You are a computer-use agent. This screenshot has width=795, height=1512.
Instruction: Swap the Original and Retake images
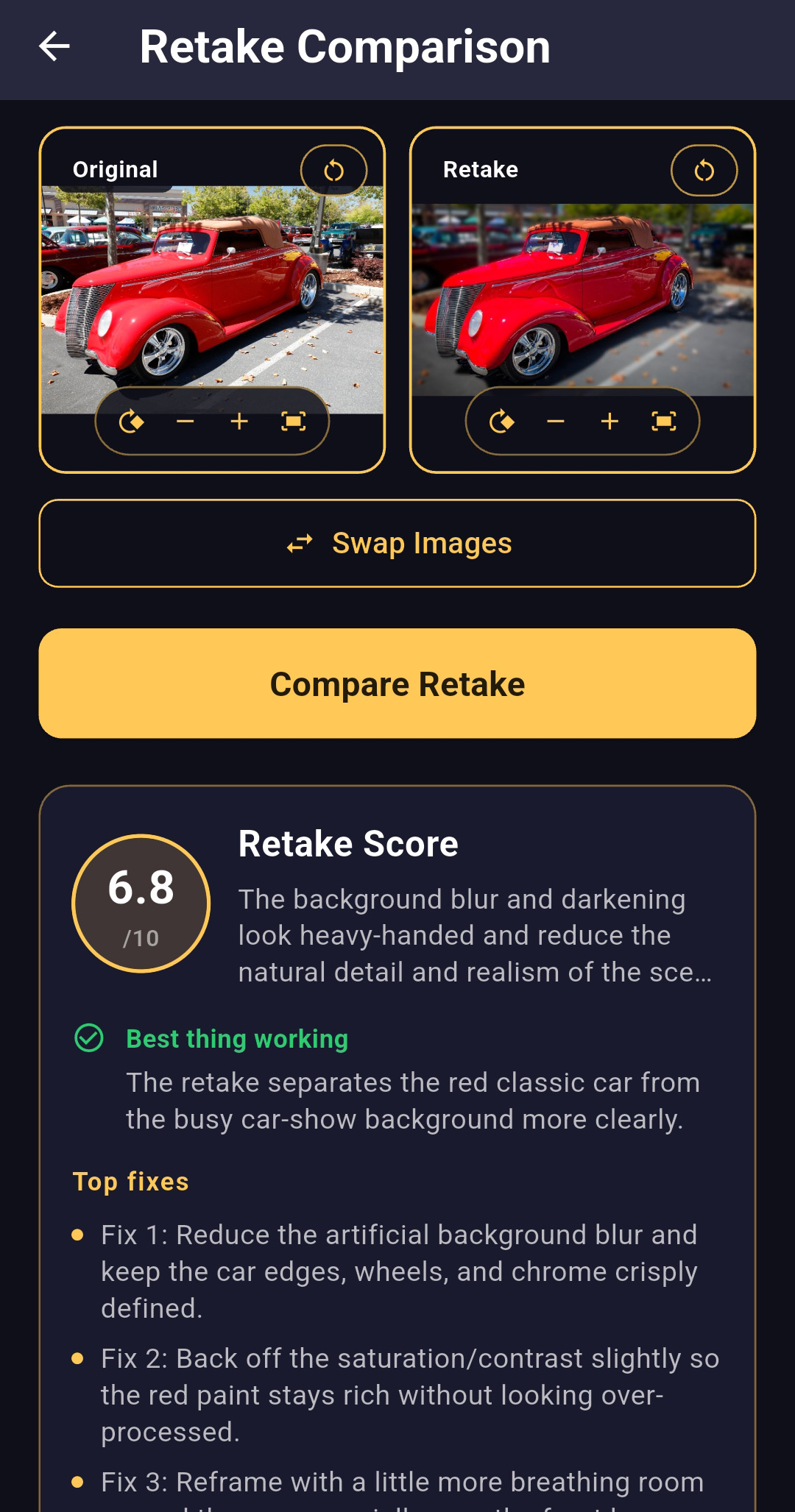pyautogui.click(x=397, y=544)
